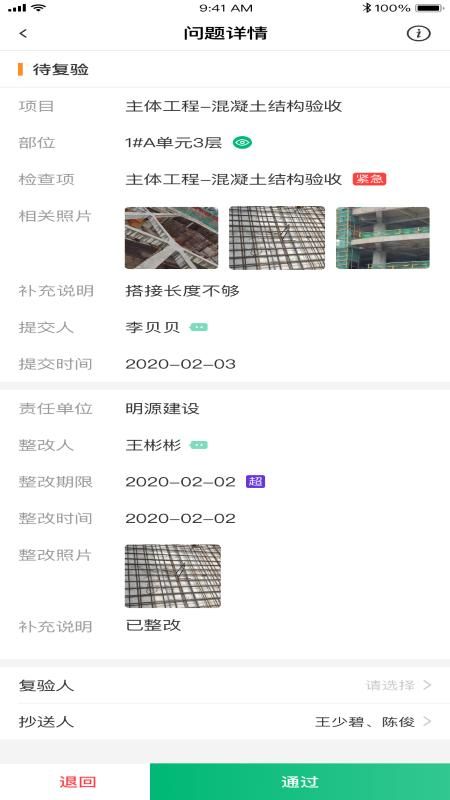Screen dimensions: 450x800
Task: Message rectifier 王彬彬 via chat icon
Action: pos(198,445)
